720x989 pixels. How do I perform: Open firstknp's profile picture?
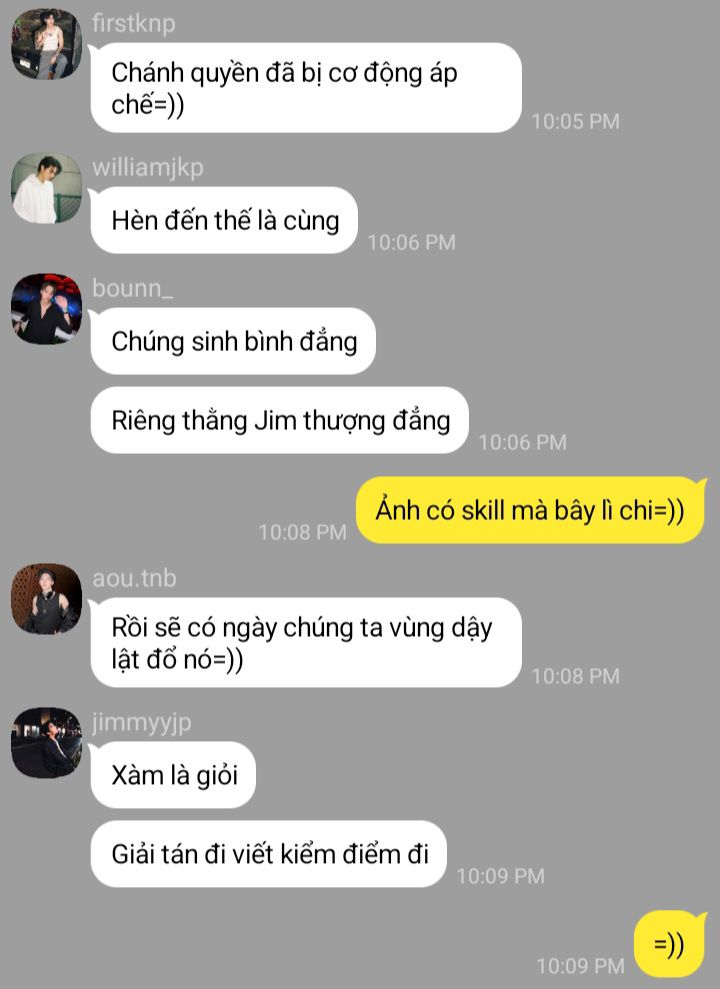[x=46, y=44]
